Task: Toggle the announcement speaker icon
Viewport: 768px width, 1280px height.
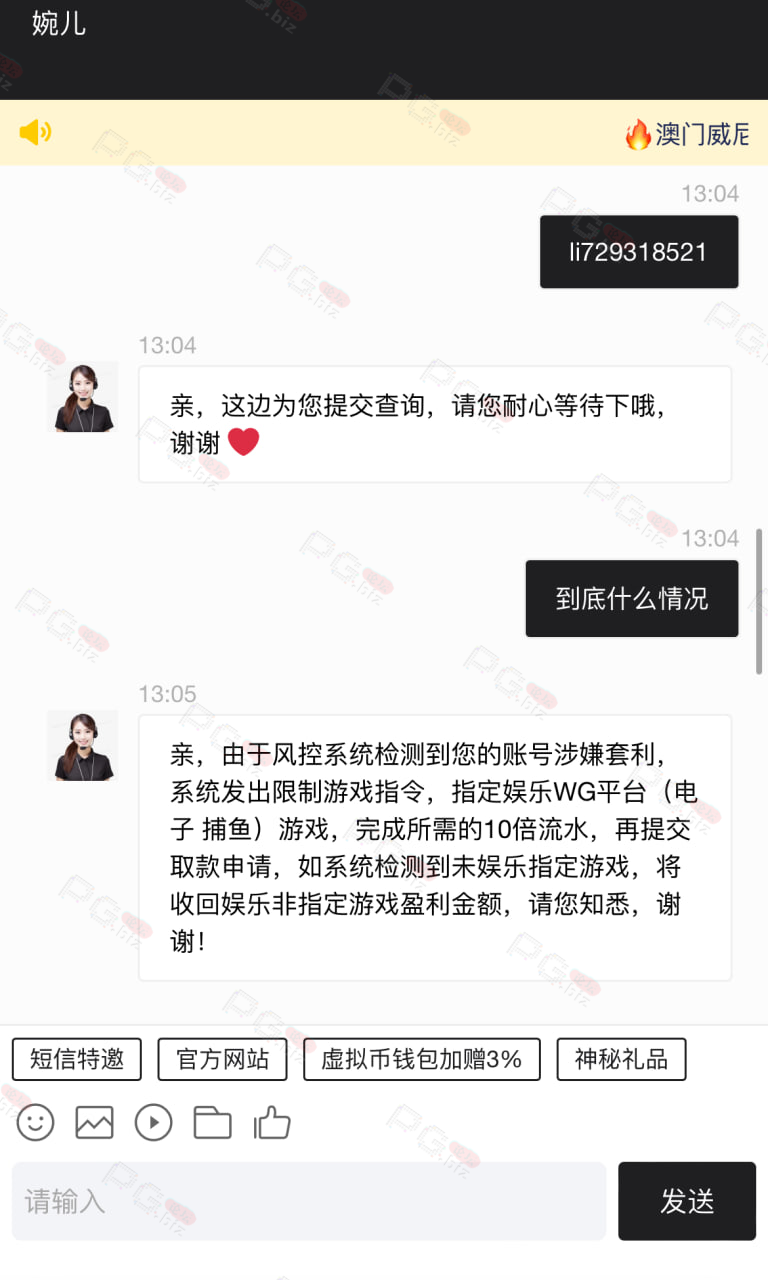Action: coord(35,132)
